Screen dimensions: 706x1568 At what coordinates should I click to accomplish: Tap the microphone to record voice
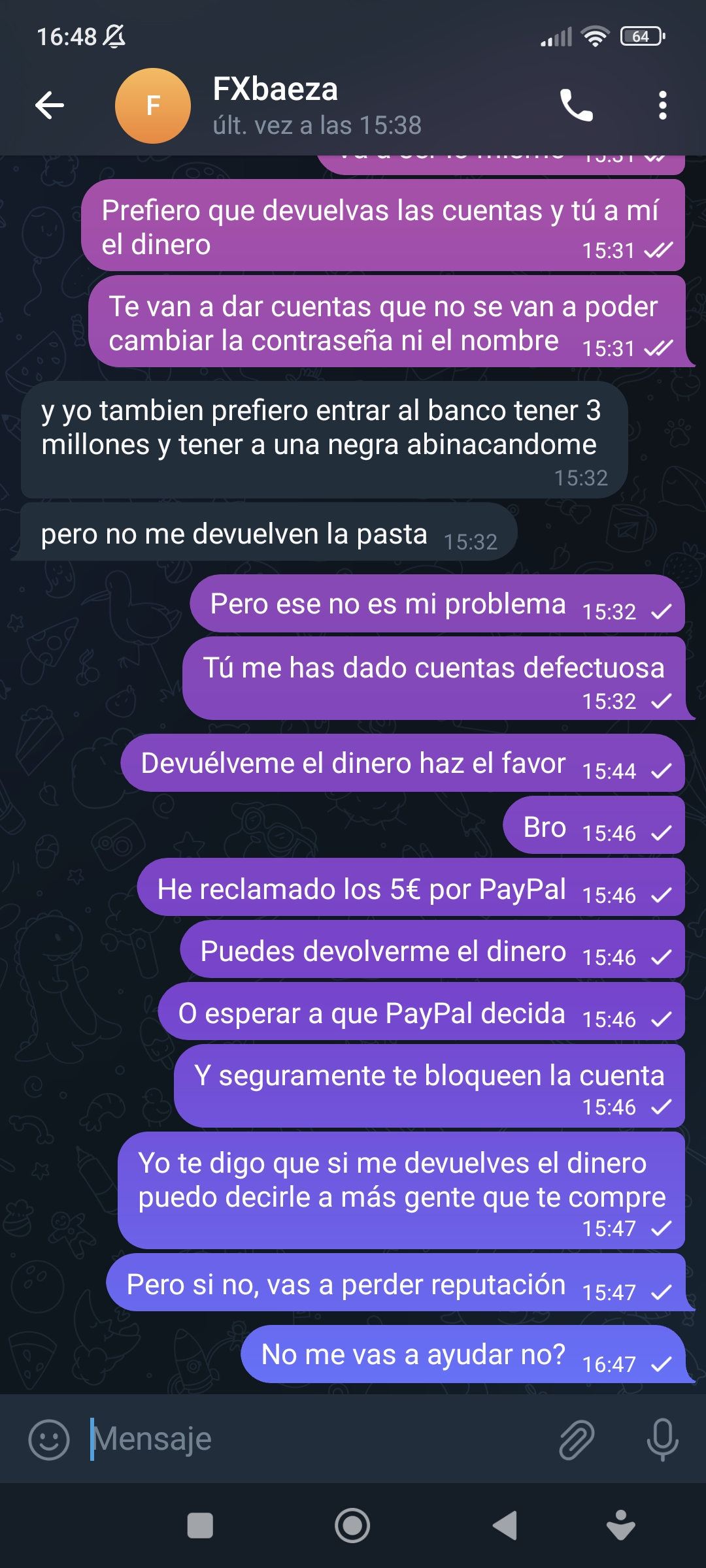pos(662,1439)
